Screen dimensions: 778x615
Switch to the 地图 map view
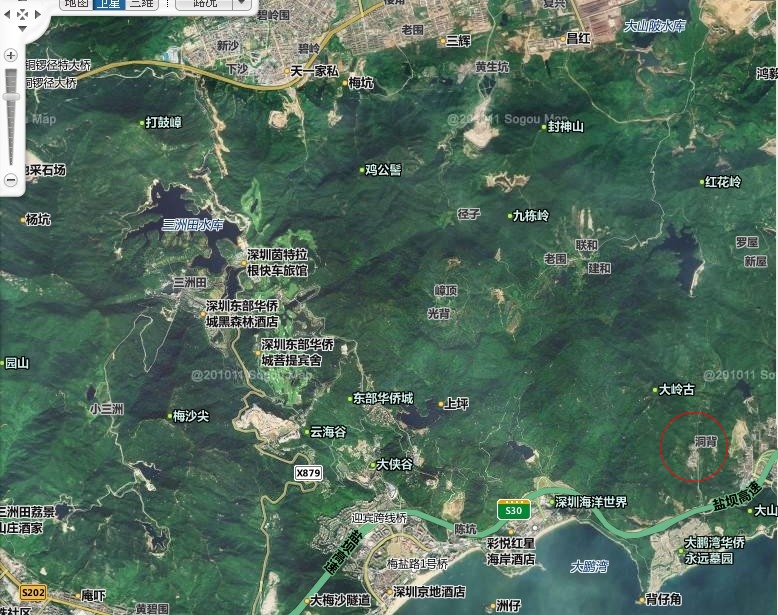75,4
